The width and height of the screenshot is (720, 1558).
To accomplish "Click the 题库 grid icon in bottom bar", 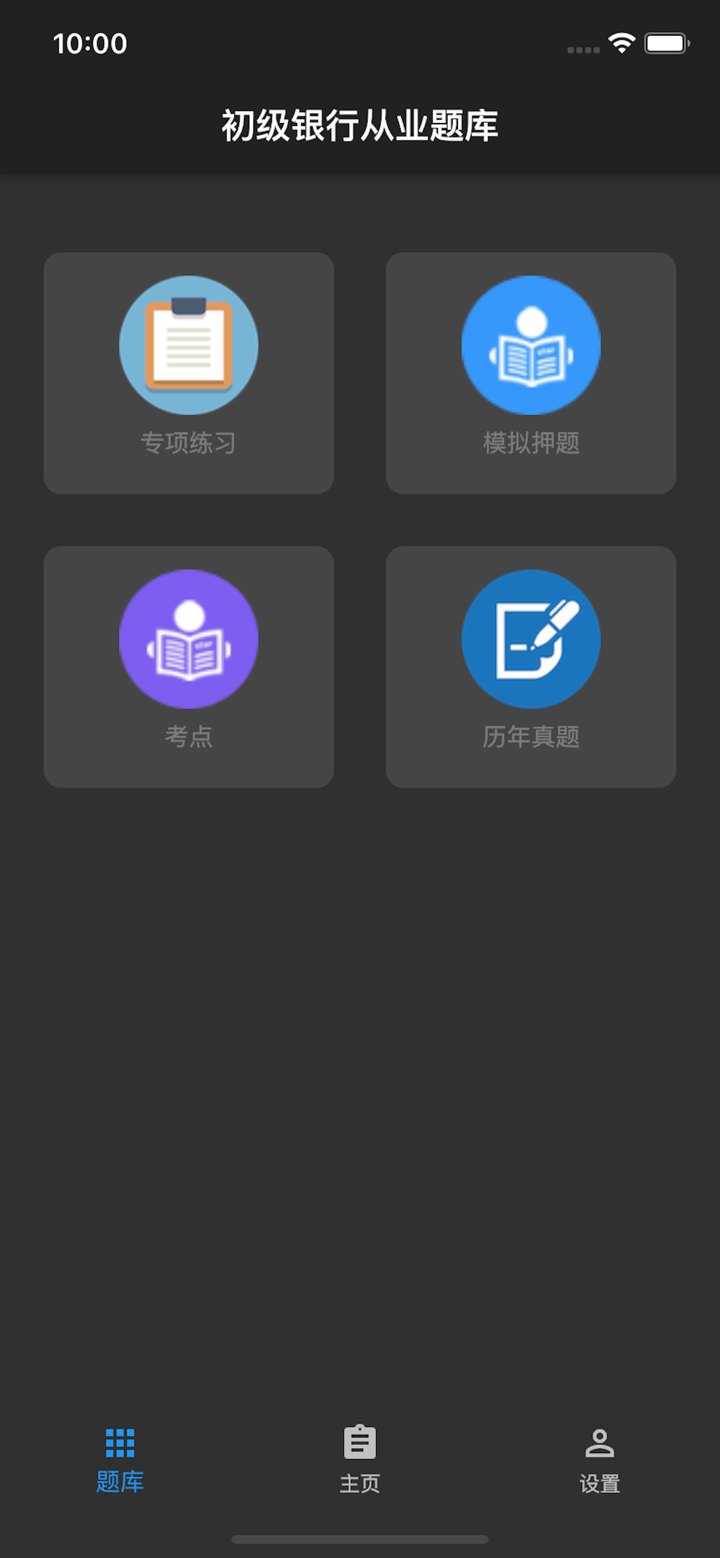I will (119, 1440).
